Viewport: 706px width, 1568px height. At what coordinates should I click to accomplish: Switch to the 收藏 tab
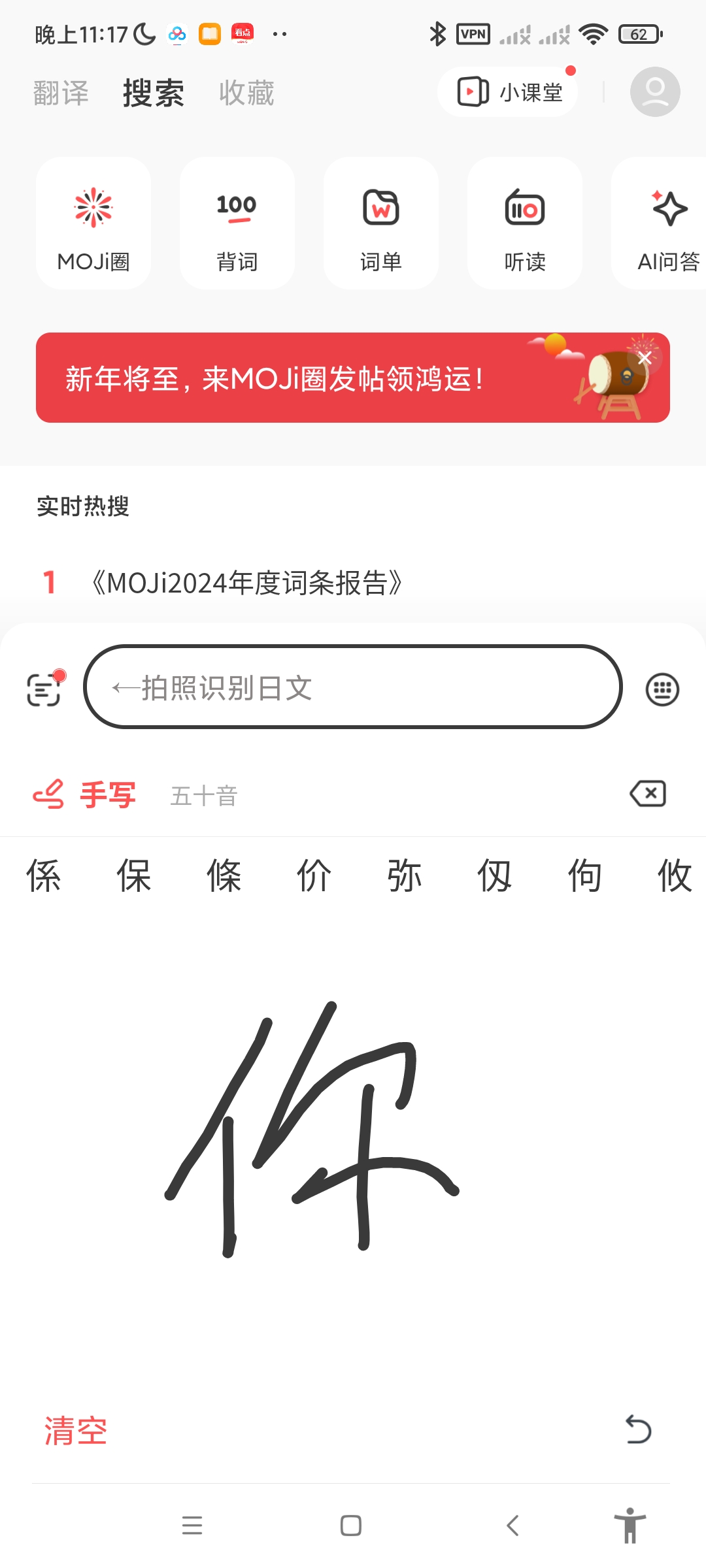coord(246,93)
